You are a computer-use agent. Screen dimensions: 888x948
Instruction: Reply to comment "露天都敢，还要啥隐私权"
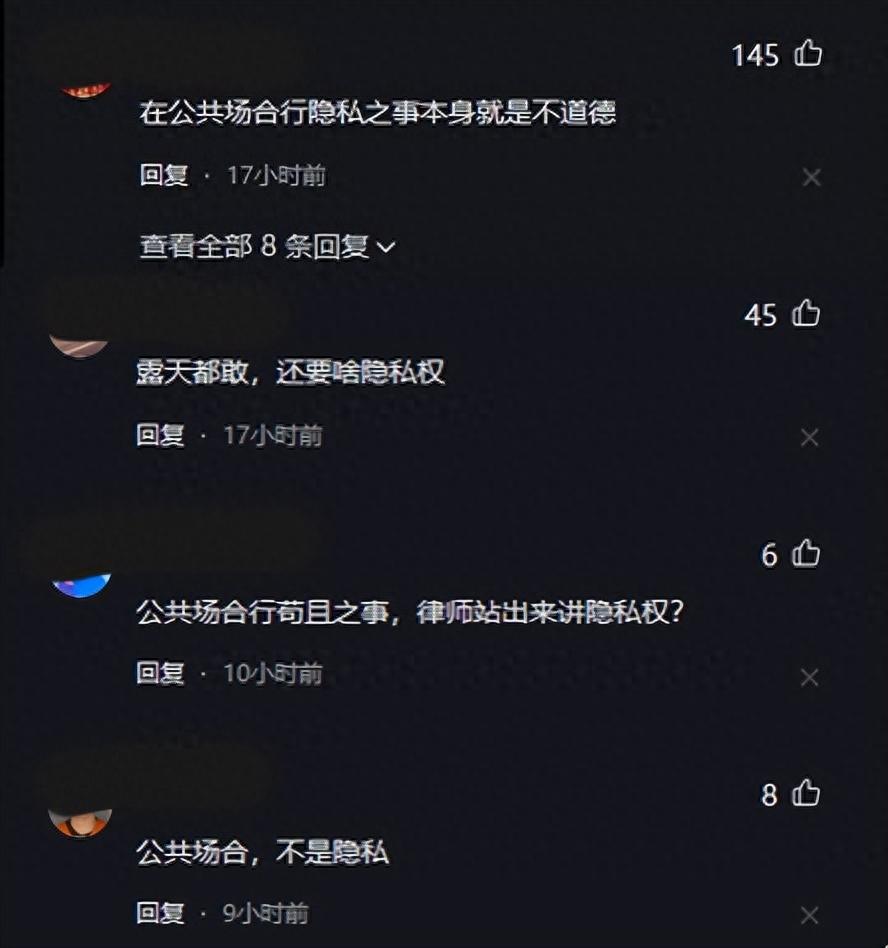(x=161, y=435)
